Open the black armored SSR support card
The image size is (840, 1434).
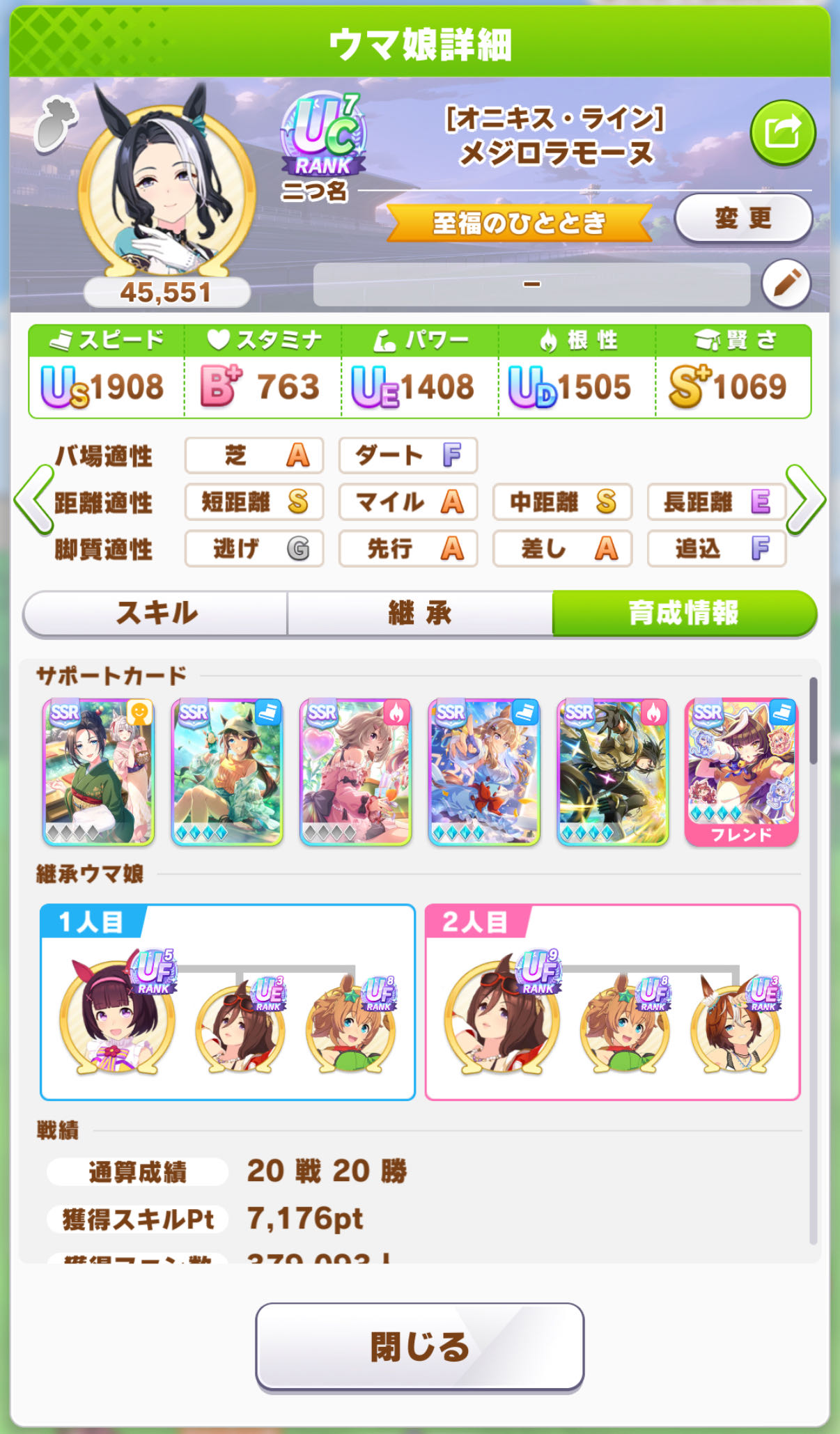(x=612, y=772)
